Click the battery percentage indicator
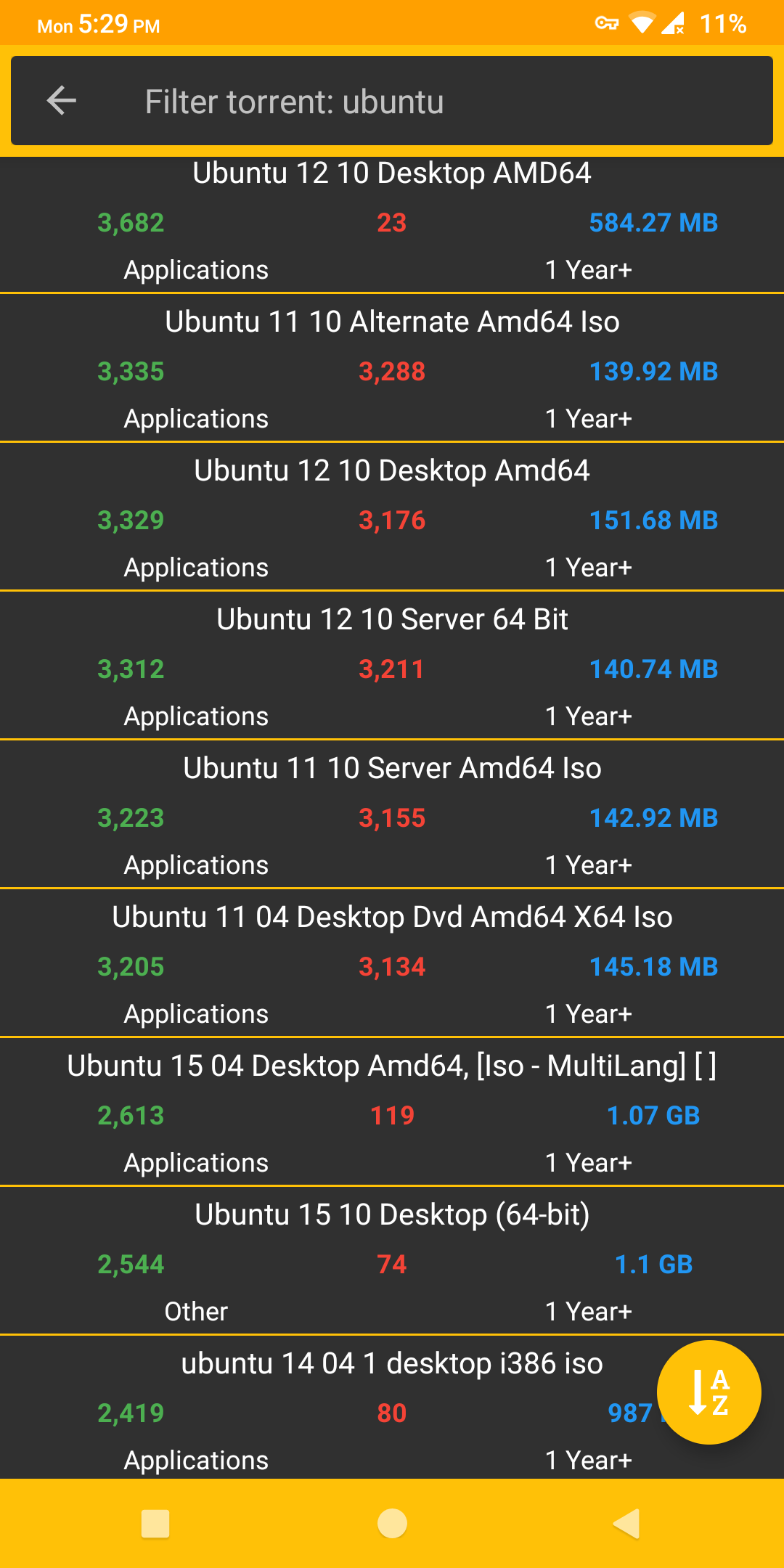Screen dimensions: 784x1568 pos(723,24)
